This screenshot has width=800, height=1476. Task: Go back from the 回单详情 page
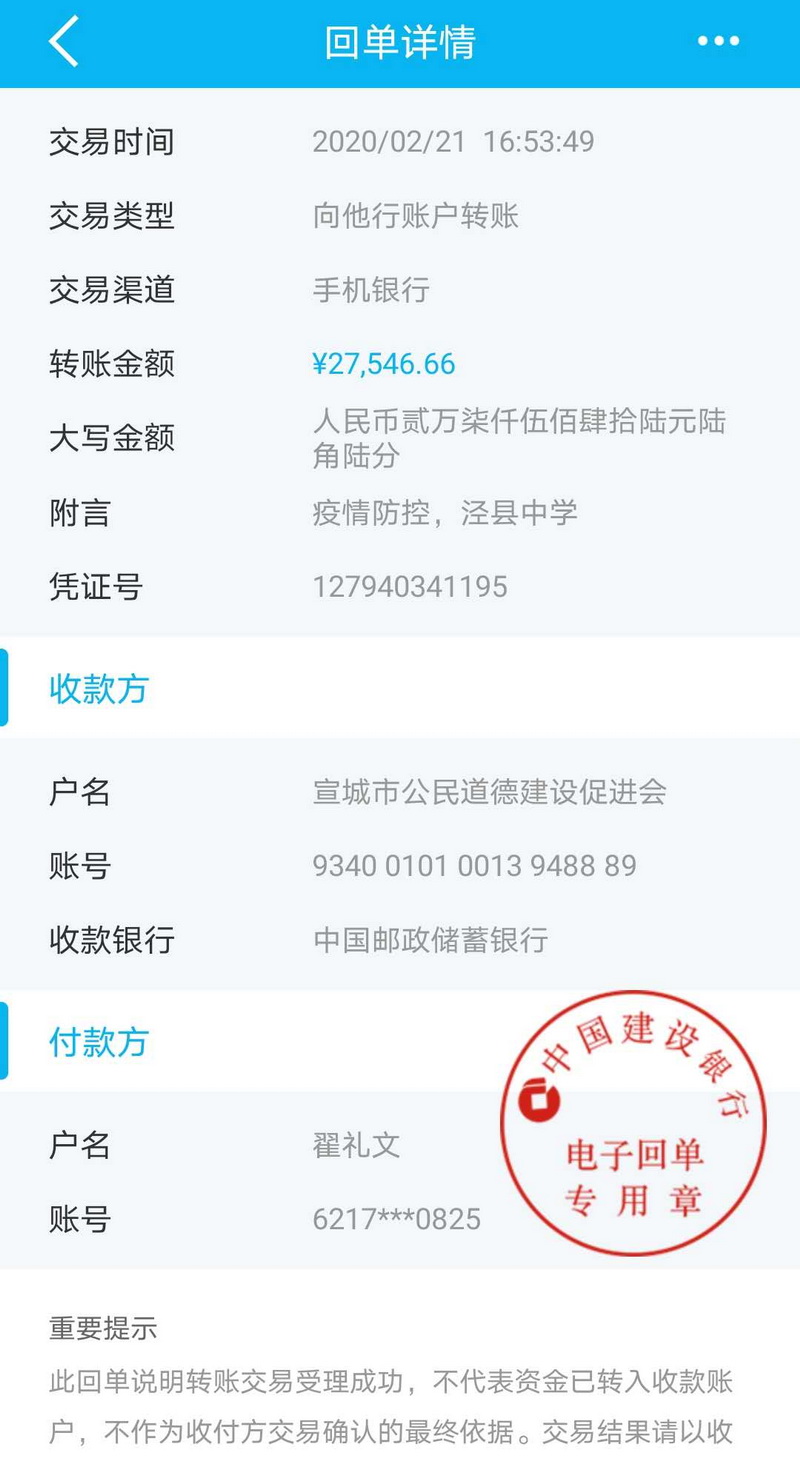(63, 42)
